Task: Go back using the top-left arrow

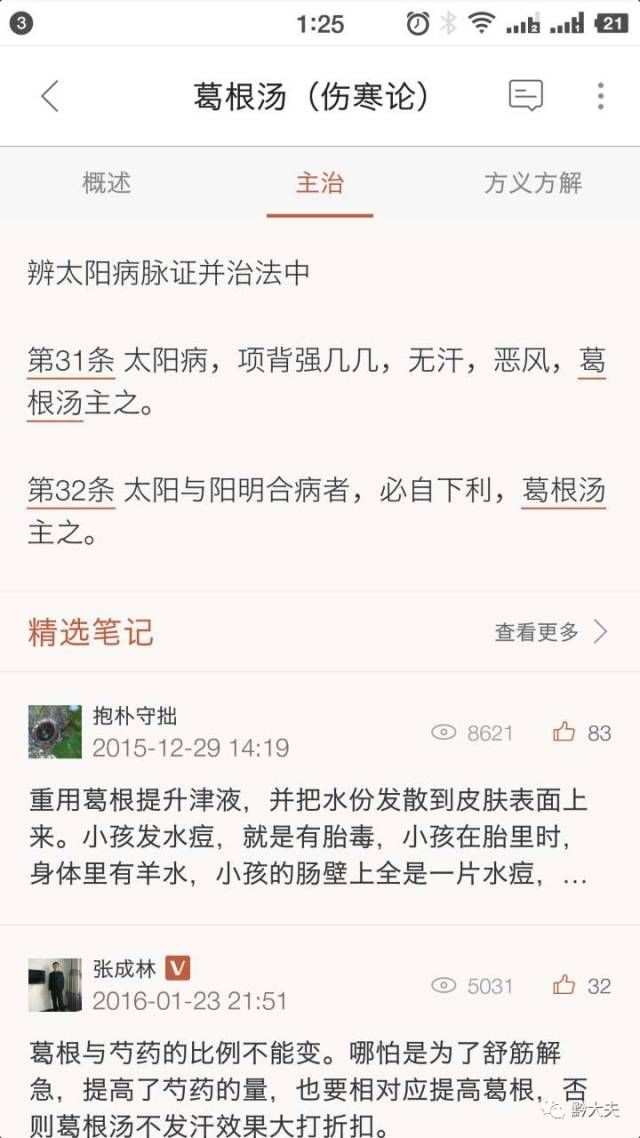Action: coord(50,96)
